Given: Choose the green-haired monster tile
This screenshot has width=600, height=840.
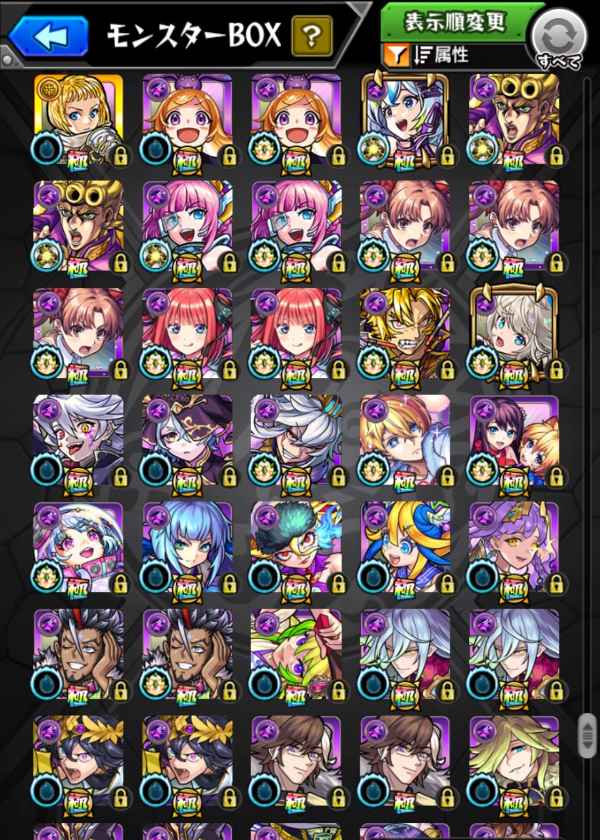Looking at the screenshot, I should pos(295,655).
